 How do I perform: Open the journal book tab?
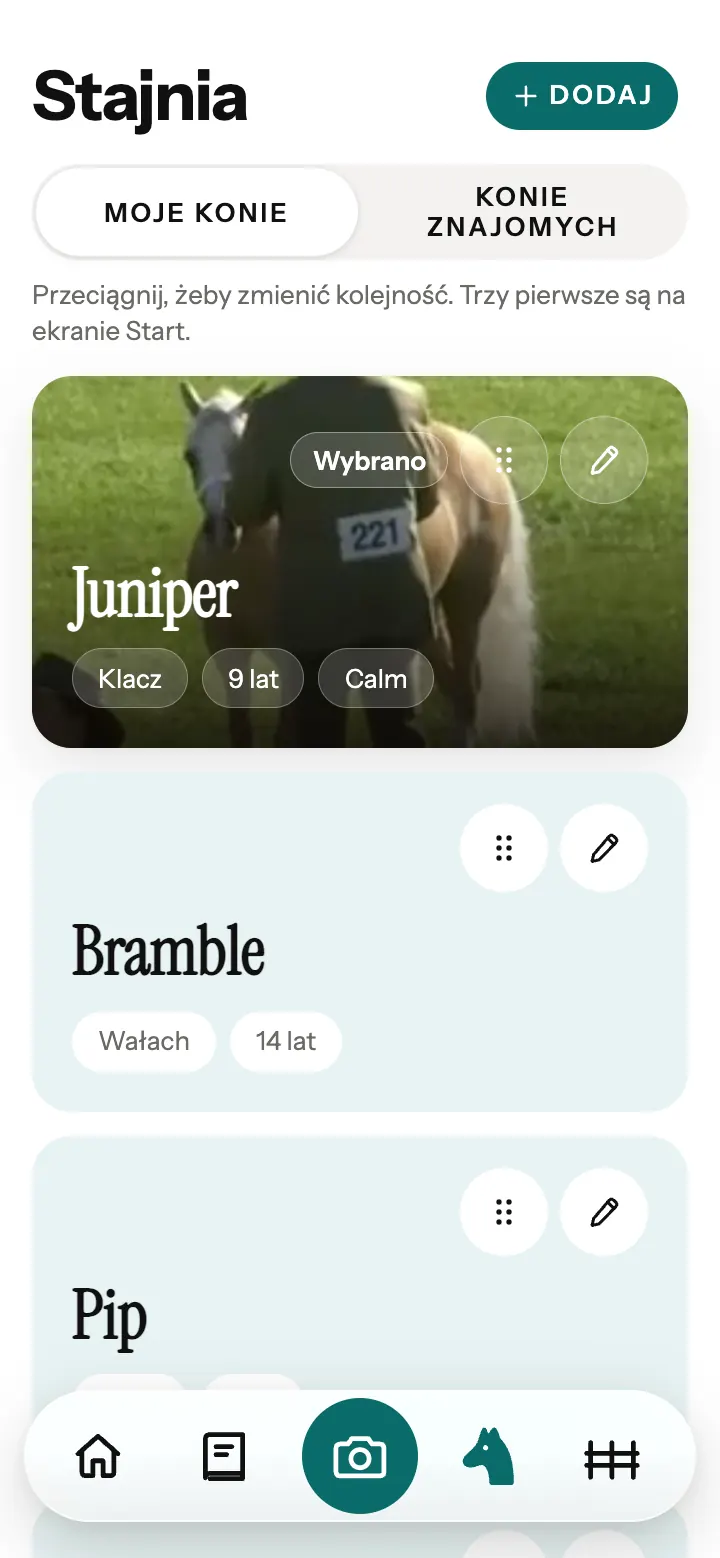tap(224, 1456)
